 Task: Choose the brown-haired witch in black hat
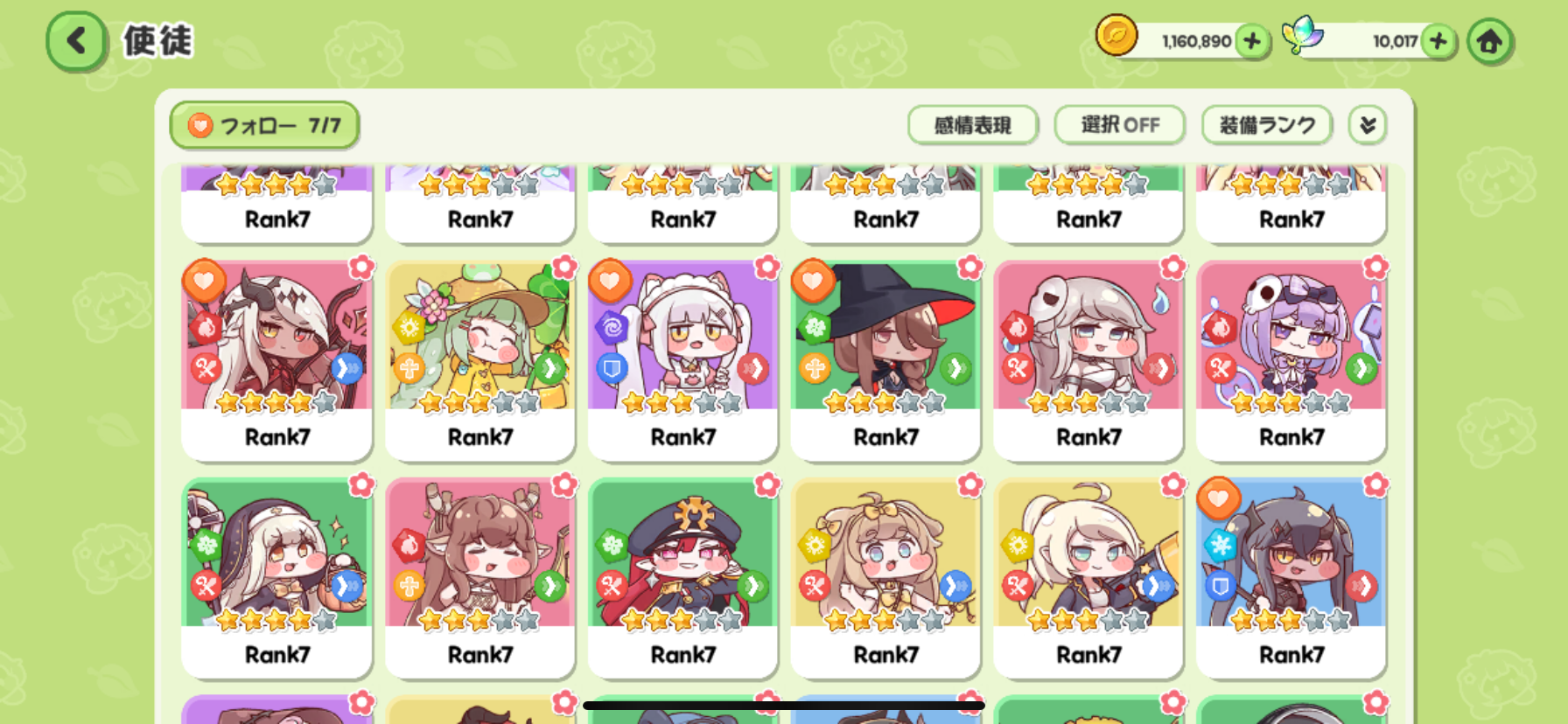[885, 359]
